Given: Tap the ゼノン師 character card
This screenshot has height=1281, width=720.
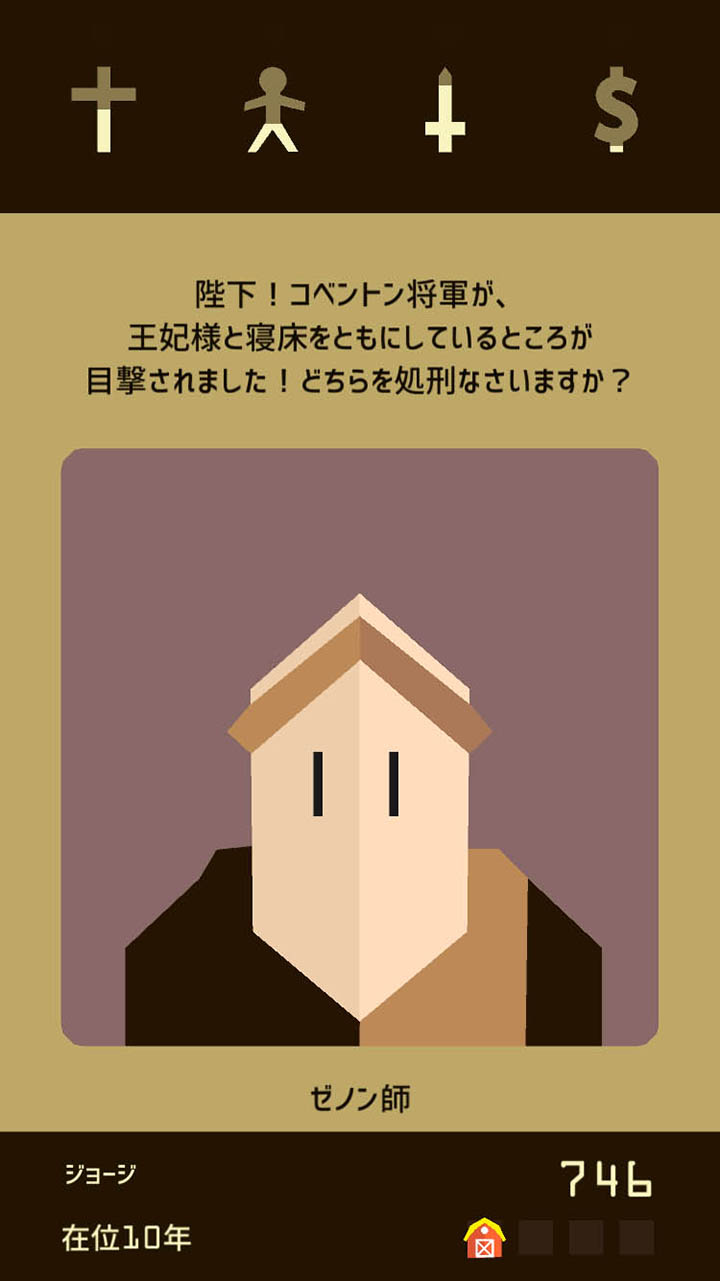Looking at the screenshot, I should 359,747.
